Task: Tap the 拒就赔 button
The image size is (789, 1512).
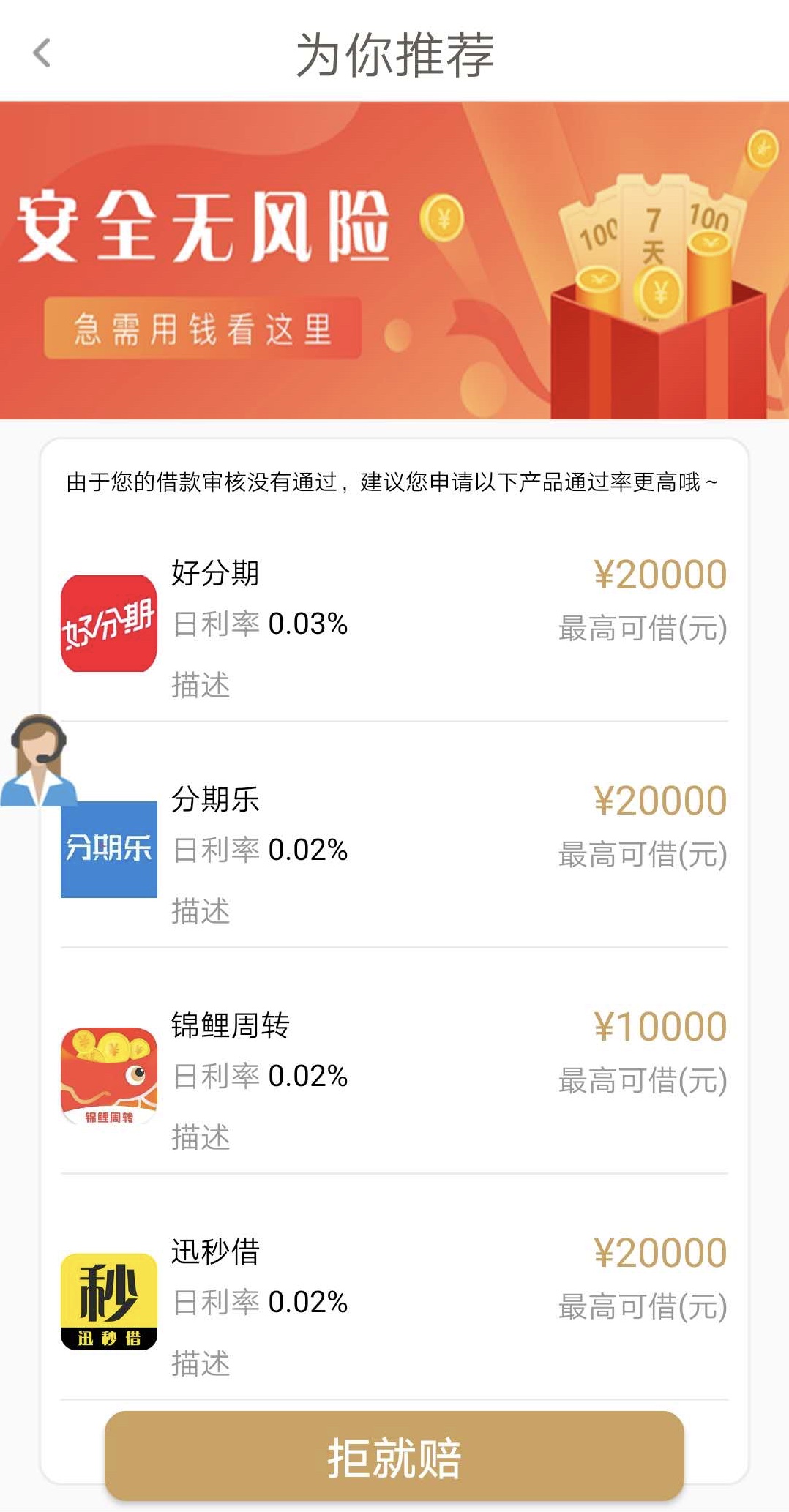Action: (394, 1457)
